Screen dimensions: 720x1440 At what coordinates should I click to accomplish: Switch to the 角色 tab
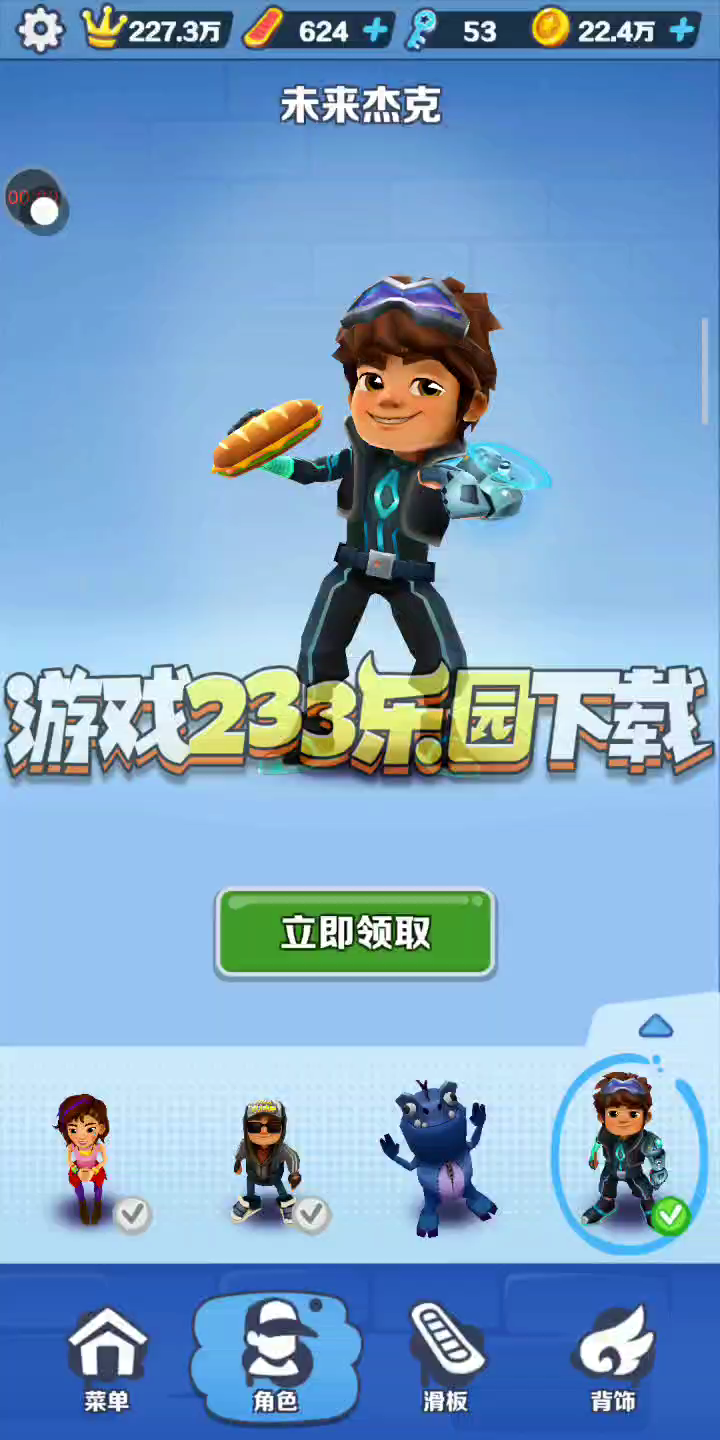point(276,1358)
